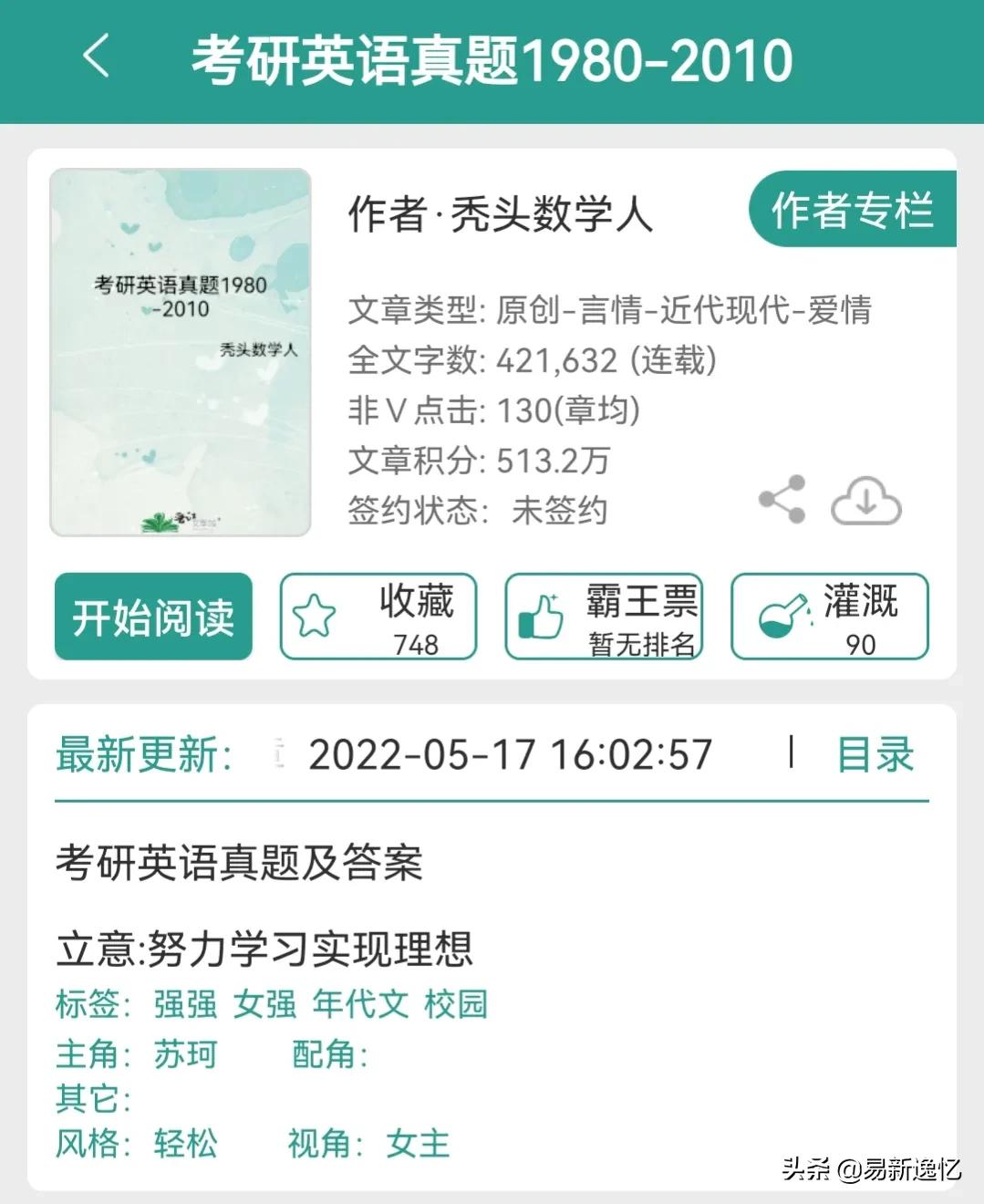Add book to 收藏 favorites

click(x=378, y=617)
